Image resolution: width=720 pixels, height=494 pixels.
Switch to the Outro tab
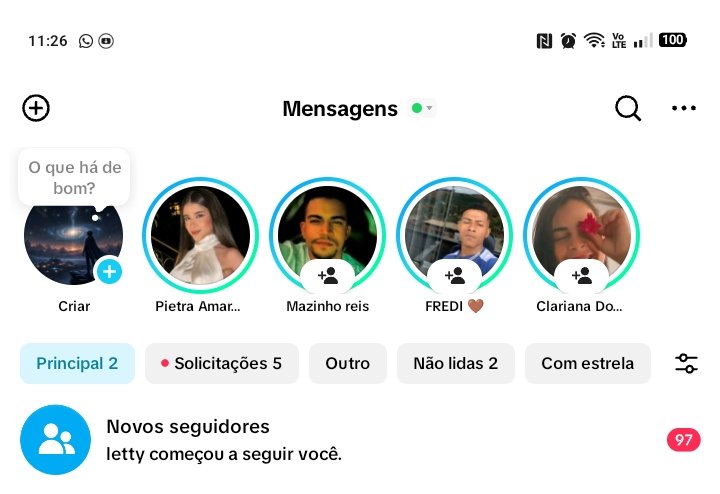coord(347,364)
